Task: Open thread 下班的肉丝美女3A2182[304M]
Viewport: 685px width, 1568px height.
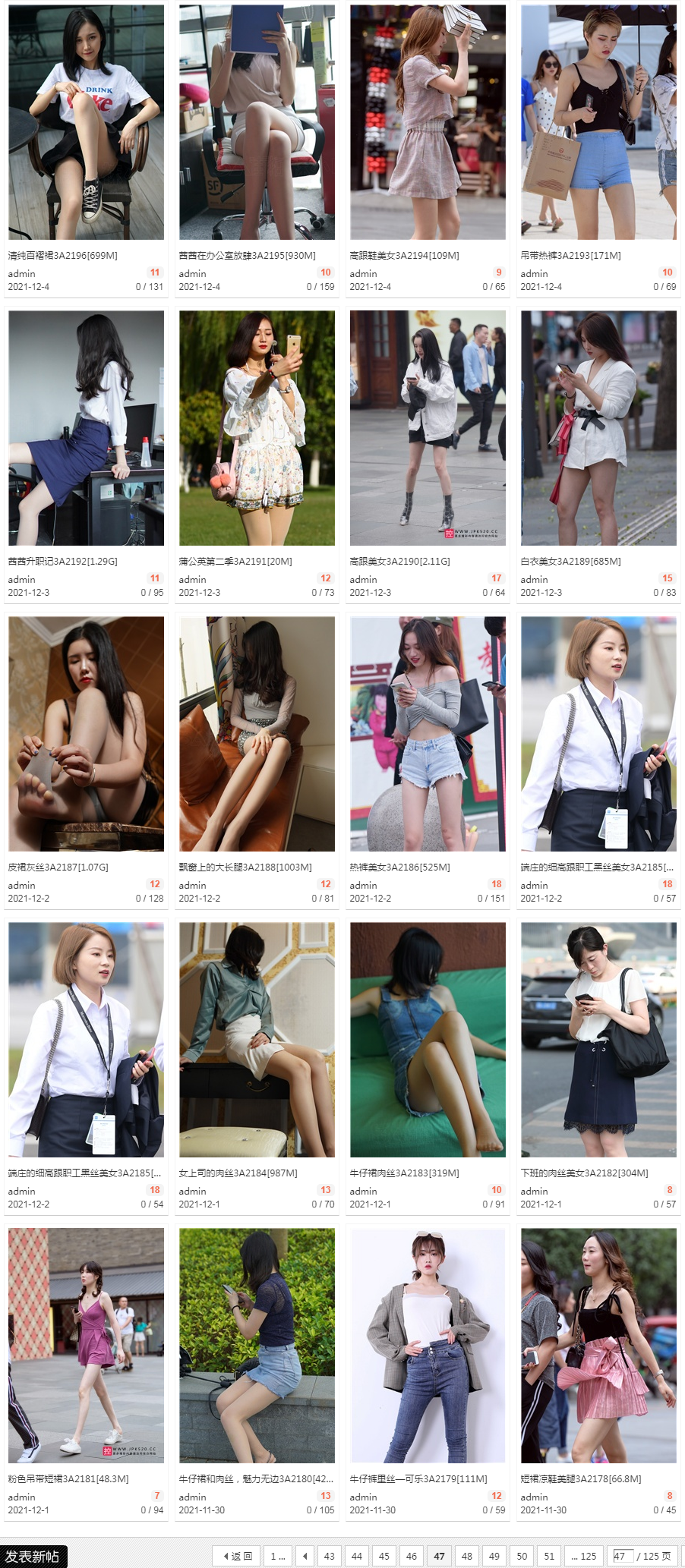Action: pyautogui.click(x=584, y=1173)
